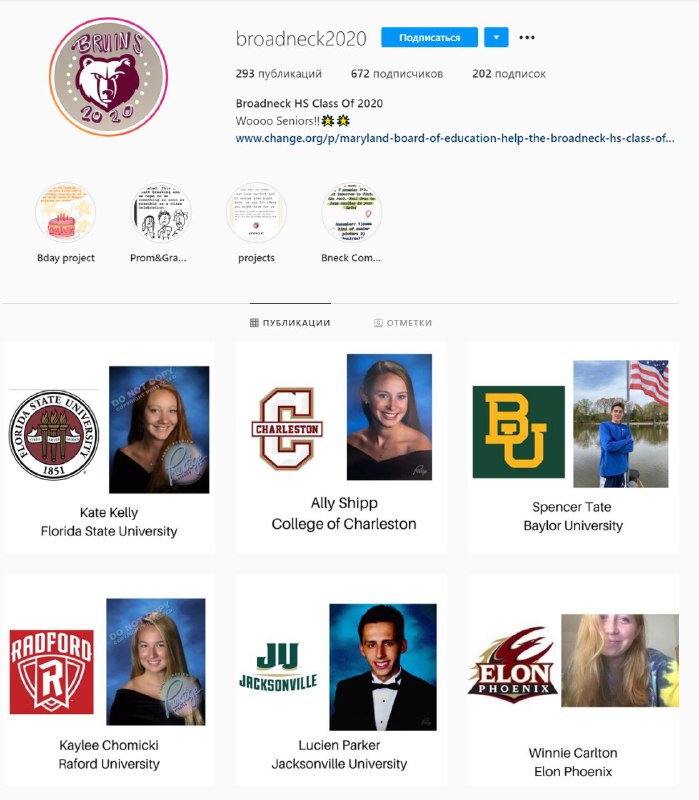Expand the suggested accounts dropdown arrow
The height and width of the screenshot is (800, 699).
pyautogui.click(x=496, y=38)
